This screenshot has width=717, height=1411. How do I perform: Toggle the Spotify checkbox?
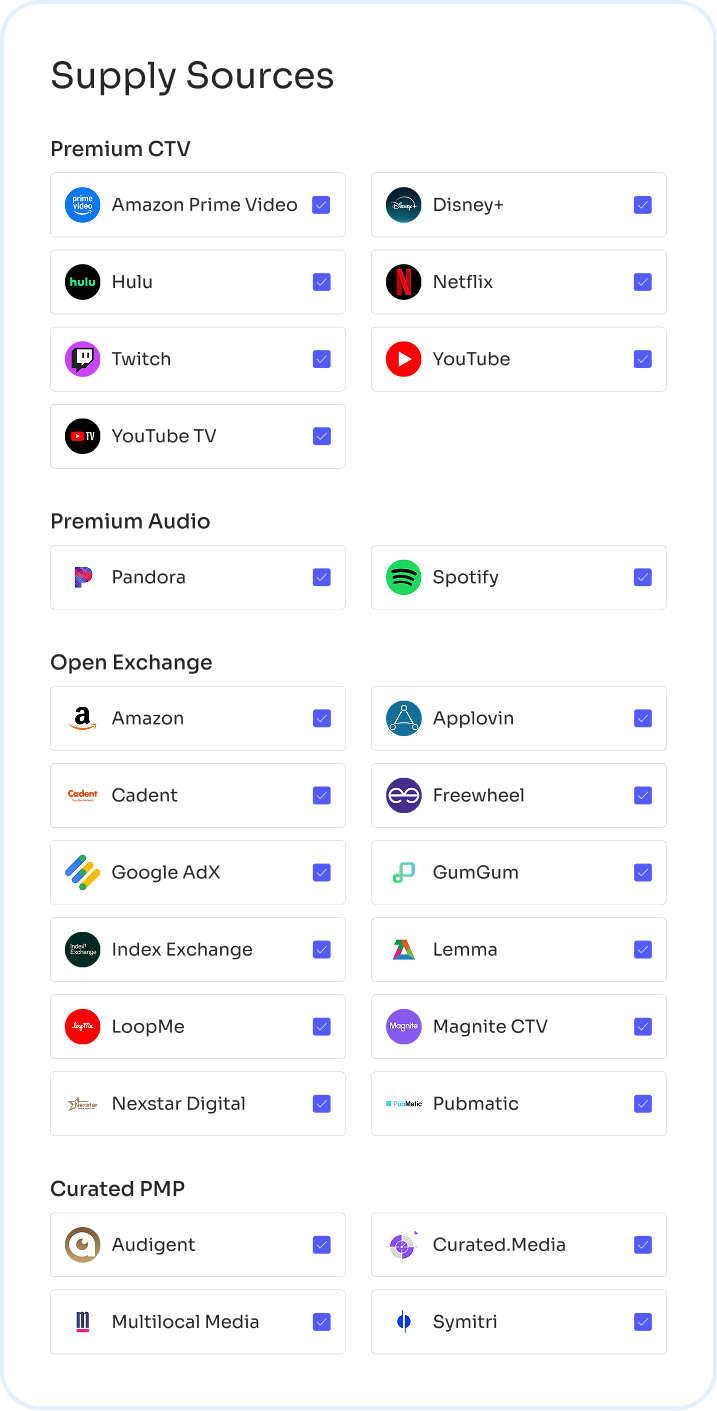coord(642,577)
